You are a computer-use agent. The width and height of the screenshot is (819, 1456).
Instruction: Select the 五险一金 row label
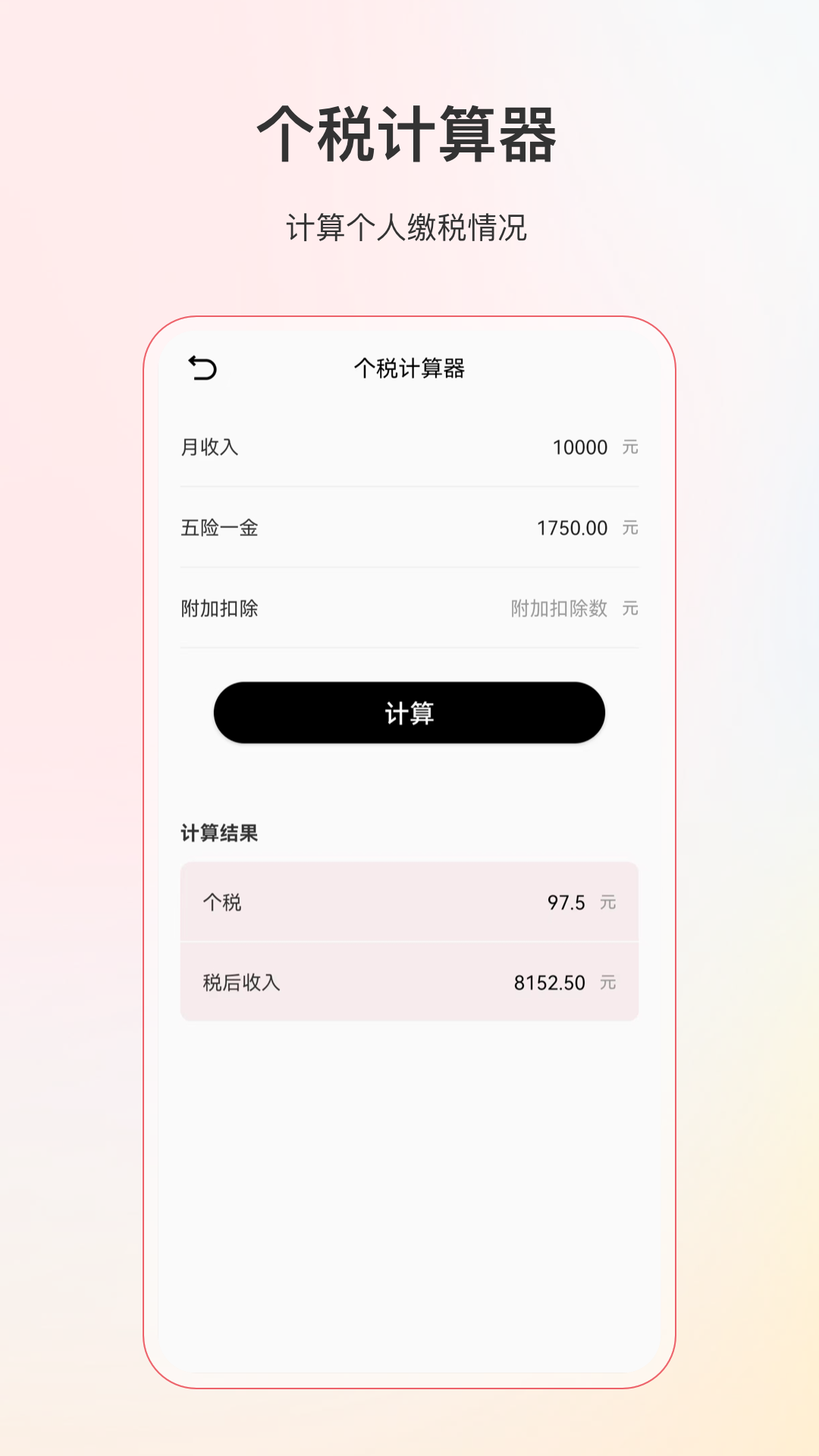(220, 528)
